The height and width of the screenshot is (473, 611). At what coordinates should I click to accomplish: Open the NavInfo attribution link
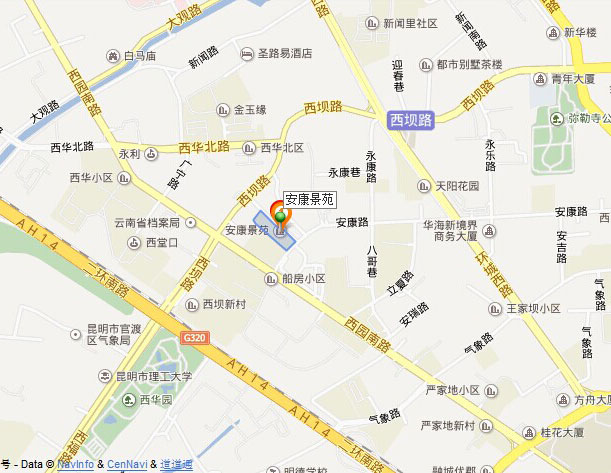[76, 465]
